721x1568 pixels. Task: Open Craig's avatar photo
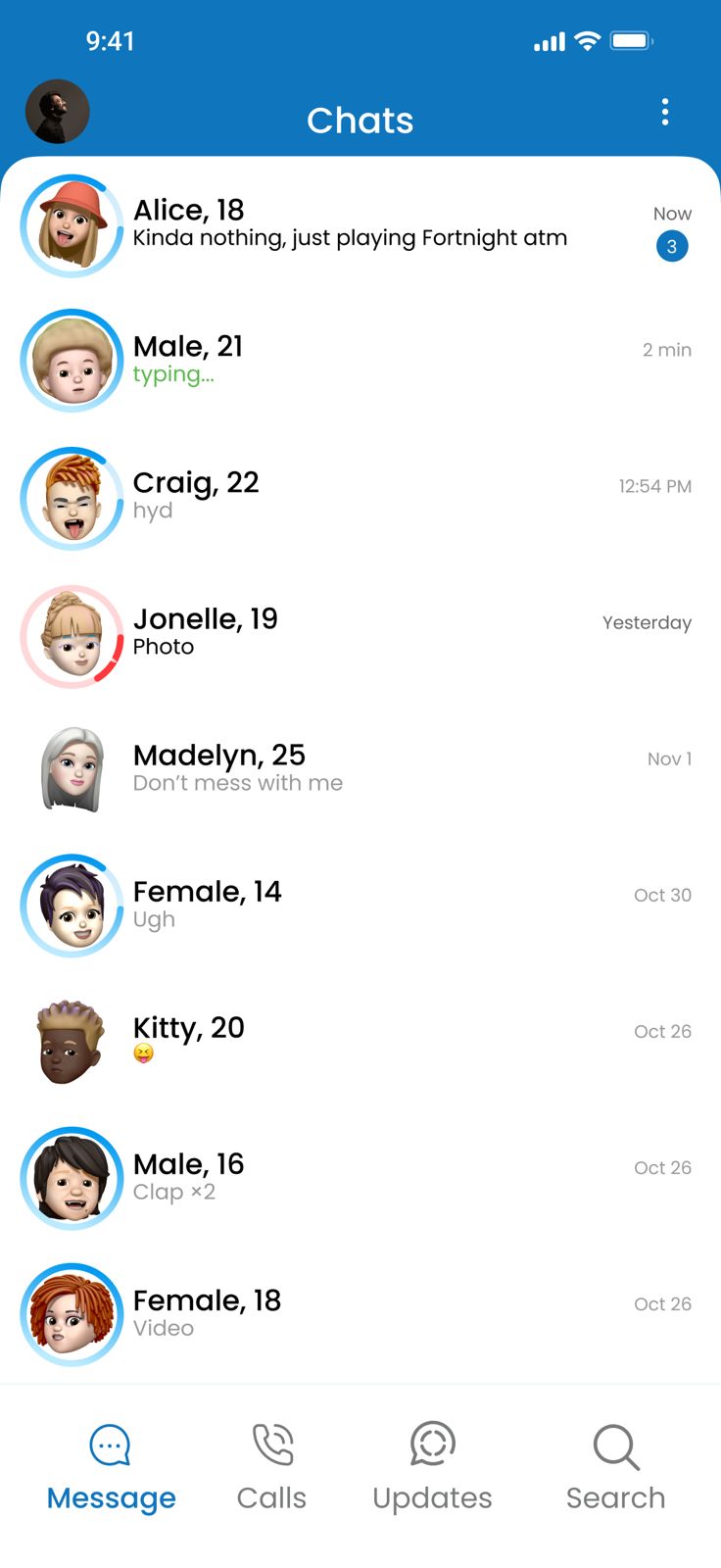click(72, 498)
